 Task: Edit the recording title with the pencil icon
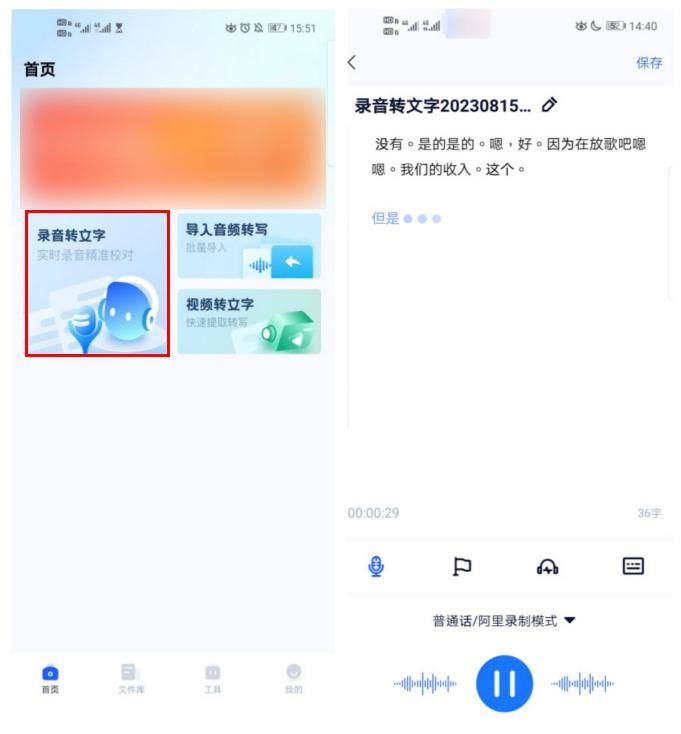548,104
